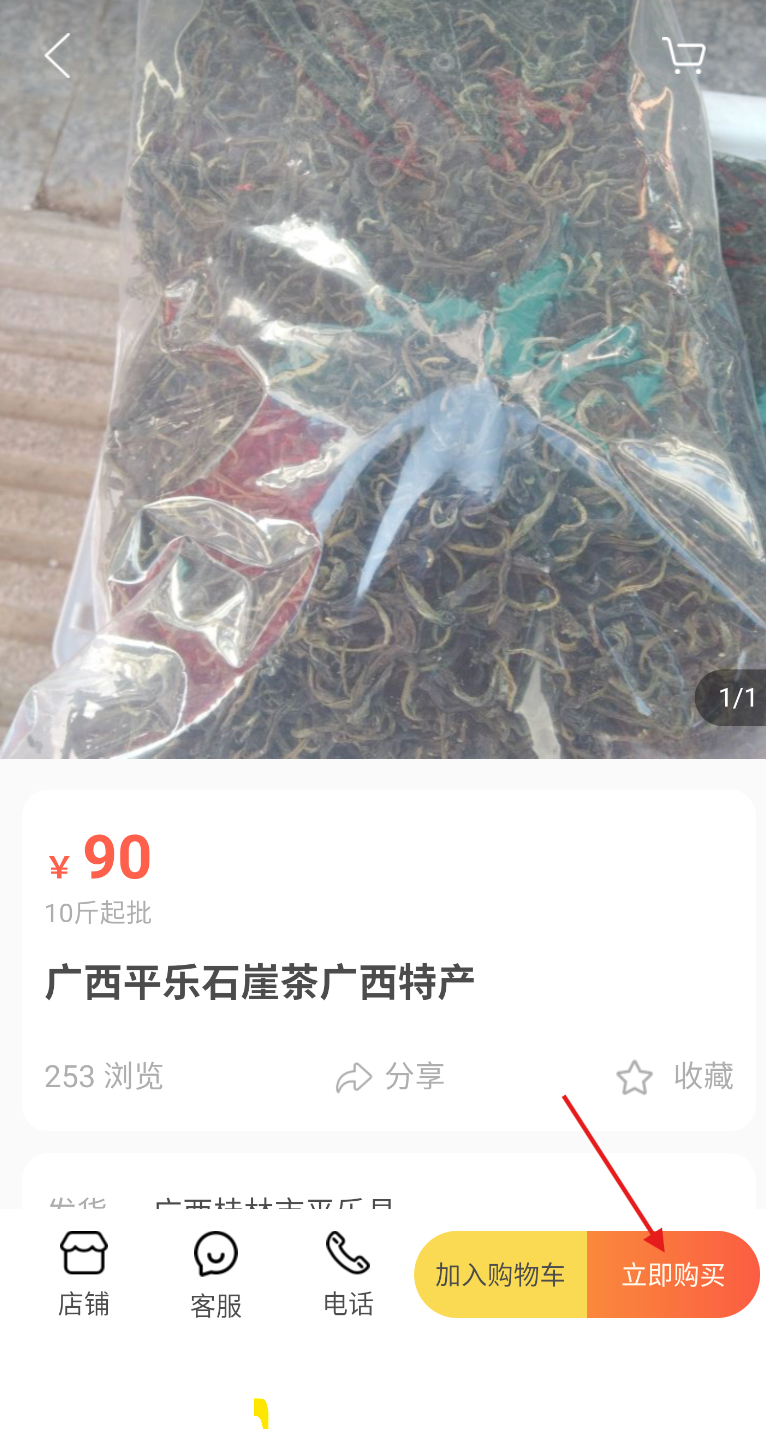Viewport: 766px width, 1430px height.
Task: Call the seller via 电话
Action: click(x=348, y=1275)
